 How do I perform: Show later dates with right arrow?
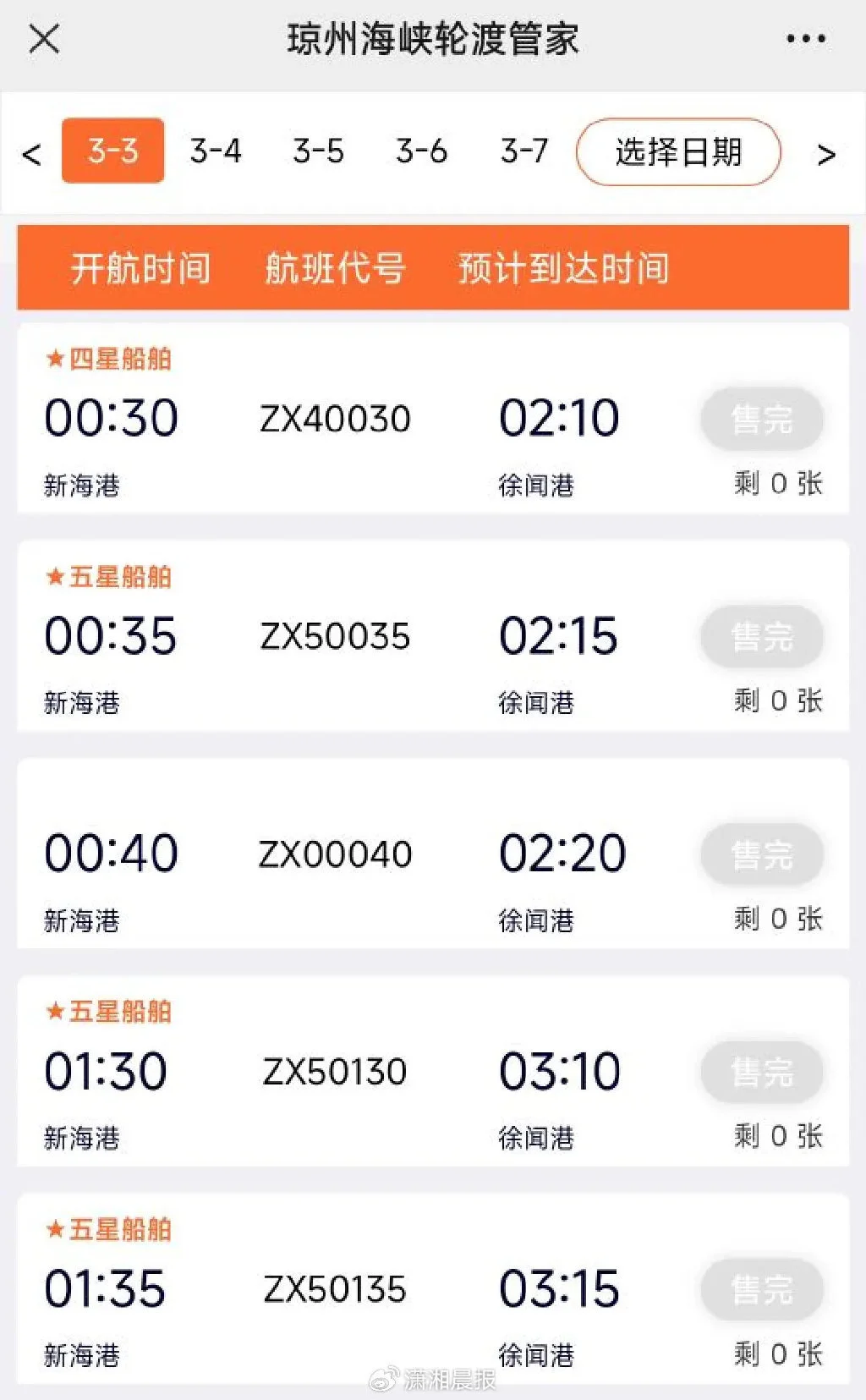pyautogui.click(x=826, y=154)
